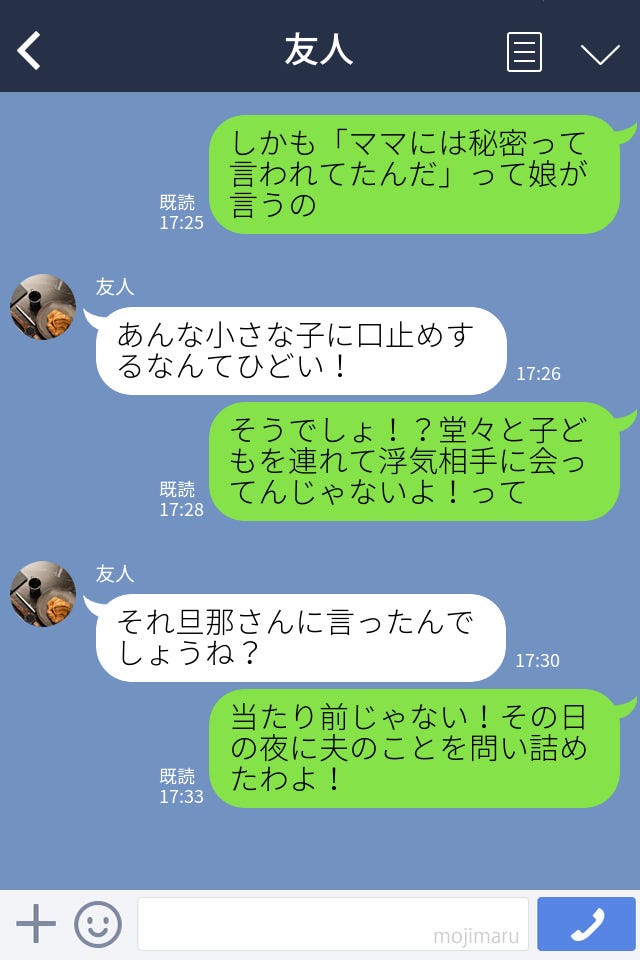Open the notes icon in the header
Screen dimensions: 640x960
[524, 51]
